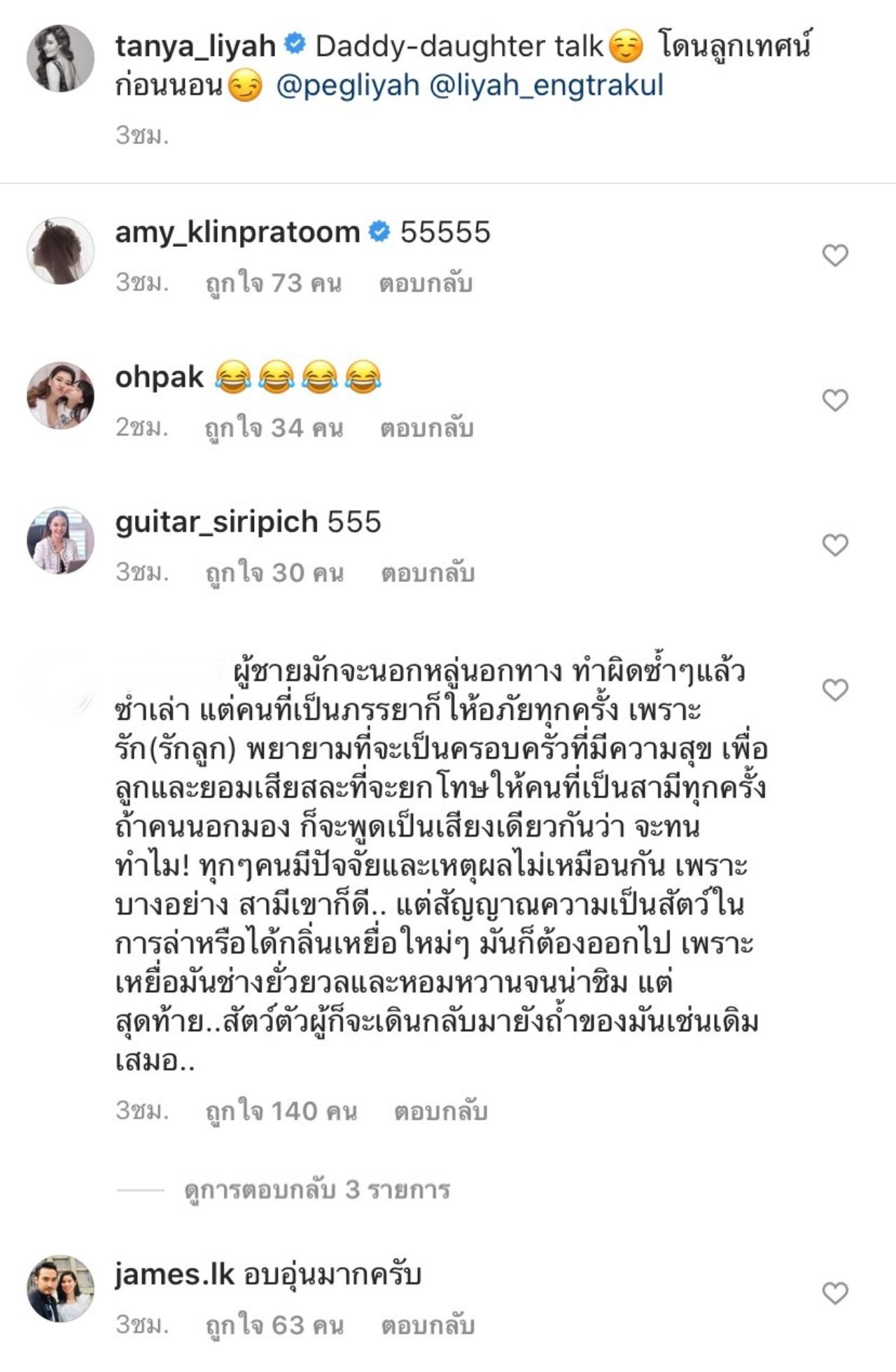Open guitar_siripich's profile via username
The image size is (896, 1372).
point(216,522)
